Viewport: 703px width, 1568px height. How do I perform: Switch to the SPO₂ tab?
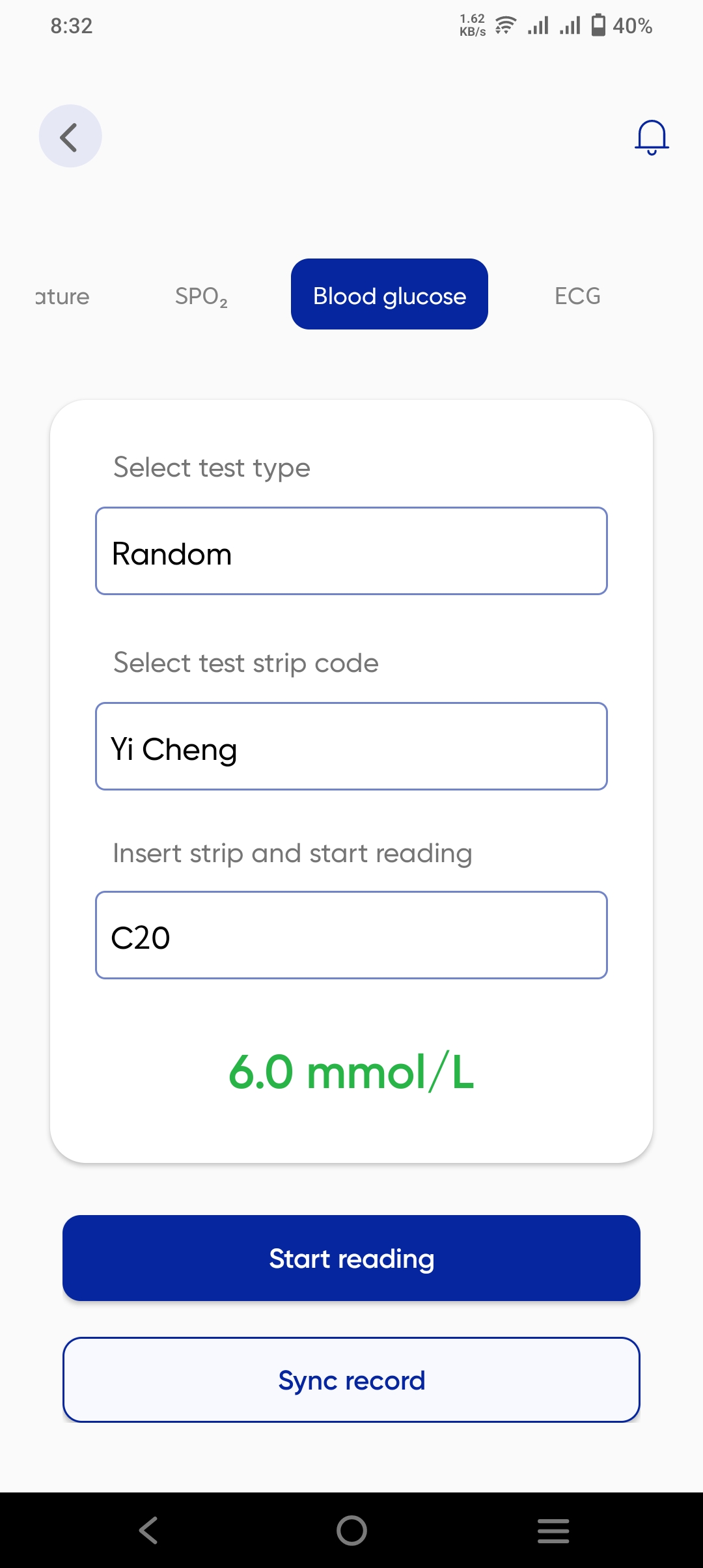pos(201,296)
